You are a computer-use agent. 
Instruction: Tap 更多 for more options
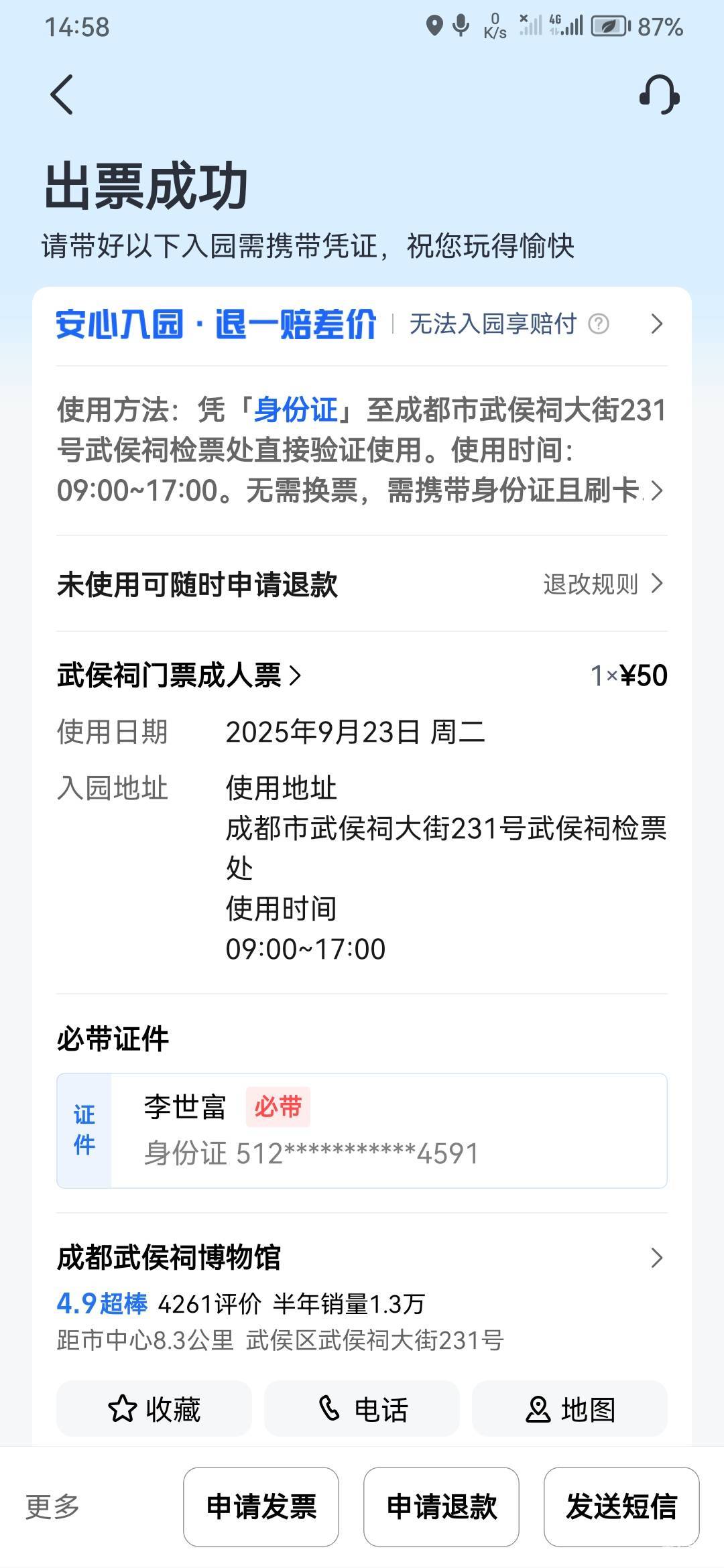(x=52, y=1507)
